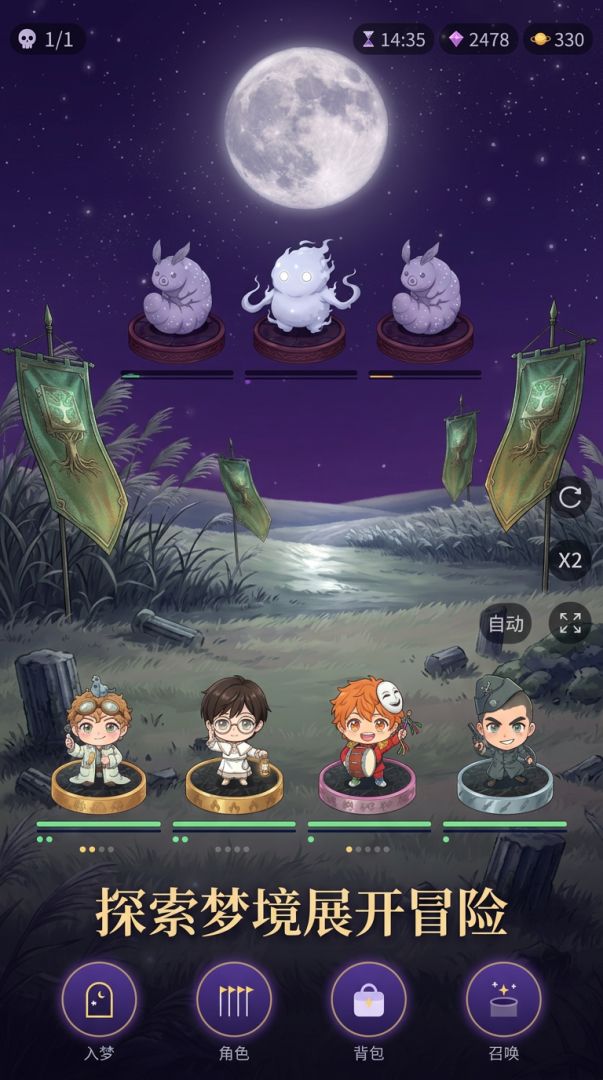Image resolution: width=603 pixels, height=1080 pixels.
Task: Tap the purple gem currency 2478
Action: coord(479,39)
